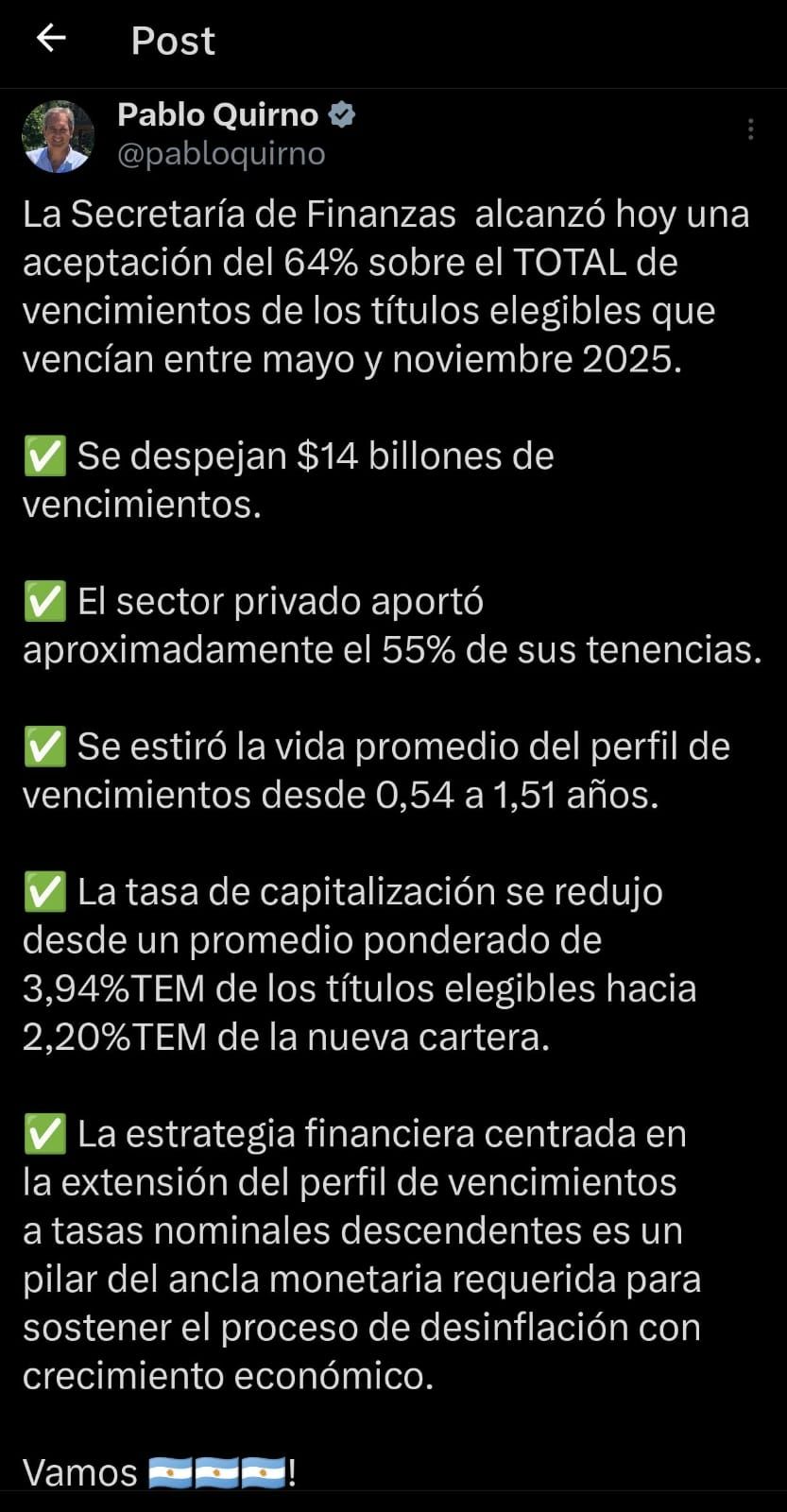Screen dimensions: 787x1512
Task: Open Pablo Quirno's profile picture
Action: [58, 137]
